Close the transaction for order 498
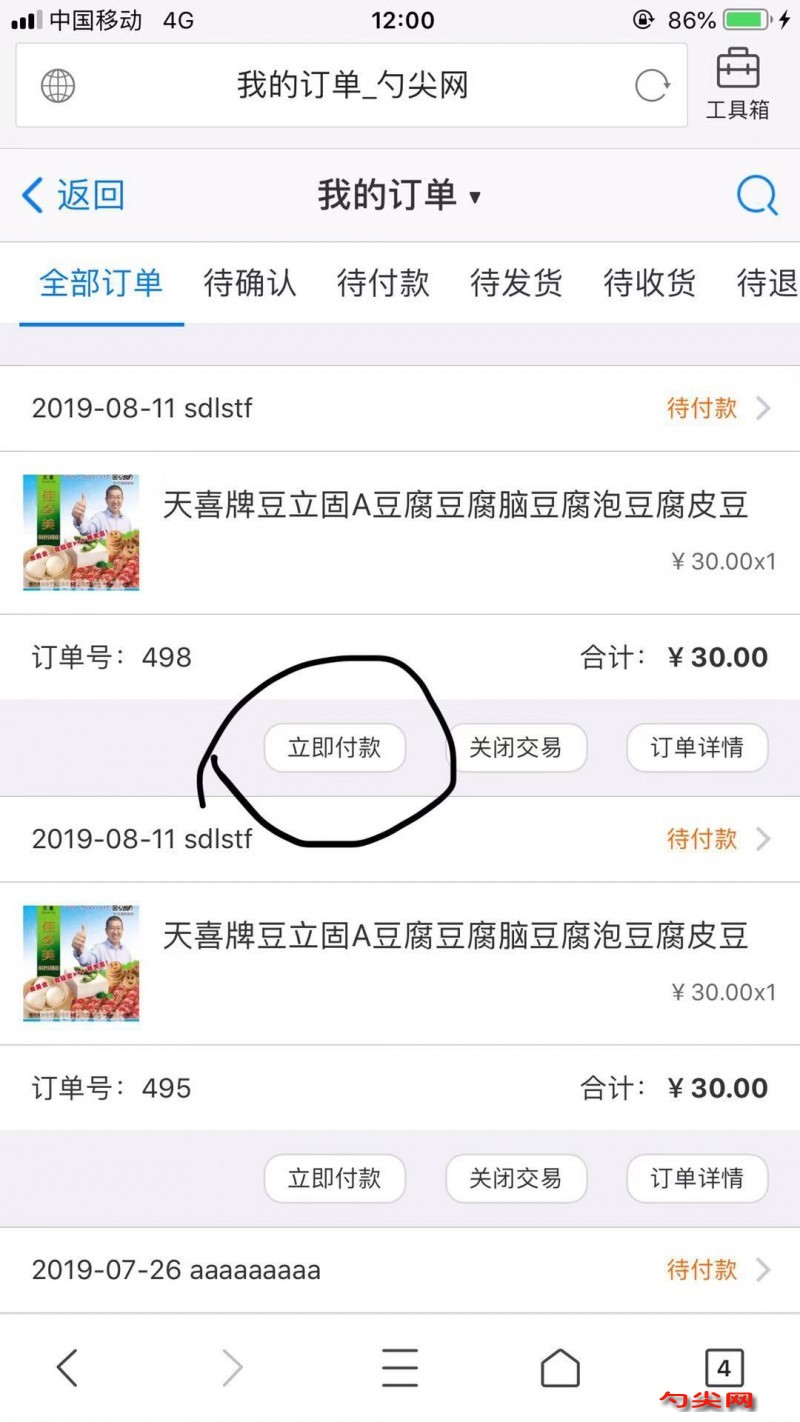Viewport: 800px width, 1422px height. coord(515,748)
